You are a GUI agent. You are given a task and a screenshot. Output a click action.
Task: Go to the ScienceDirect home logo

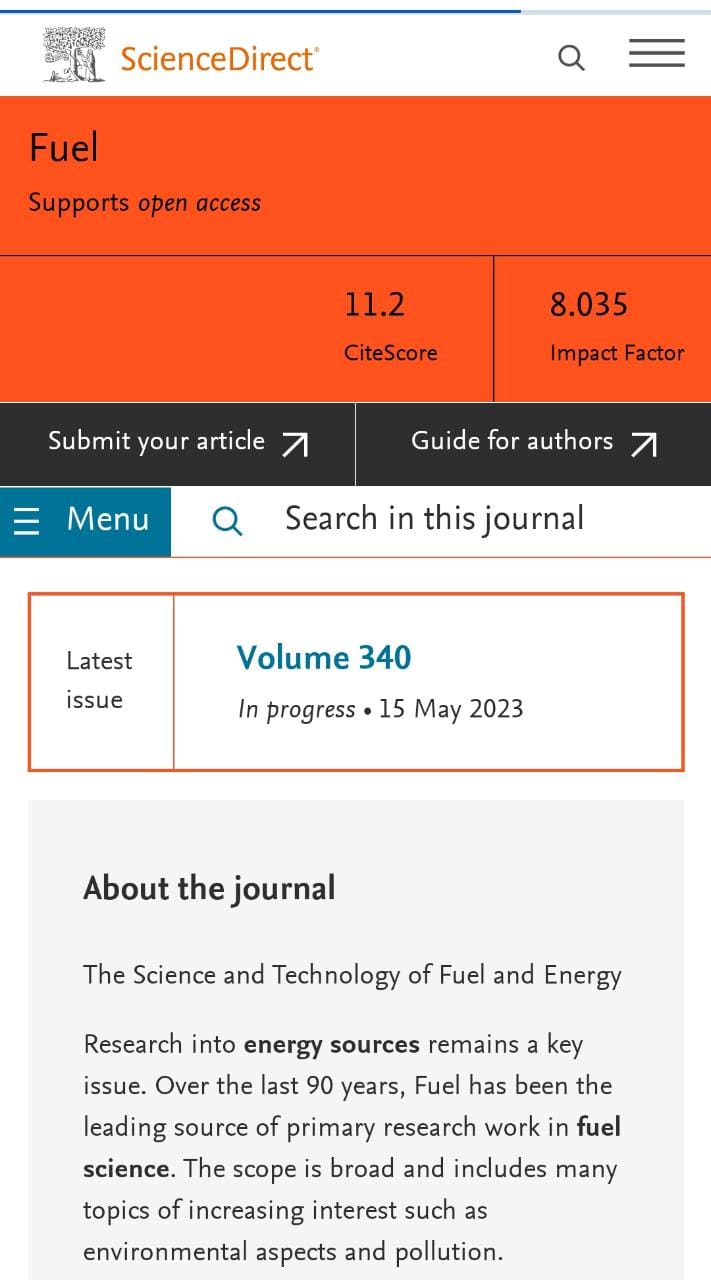pyautogui.click(x=180, y=56)
